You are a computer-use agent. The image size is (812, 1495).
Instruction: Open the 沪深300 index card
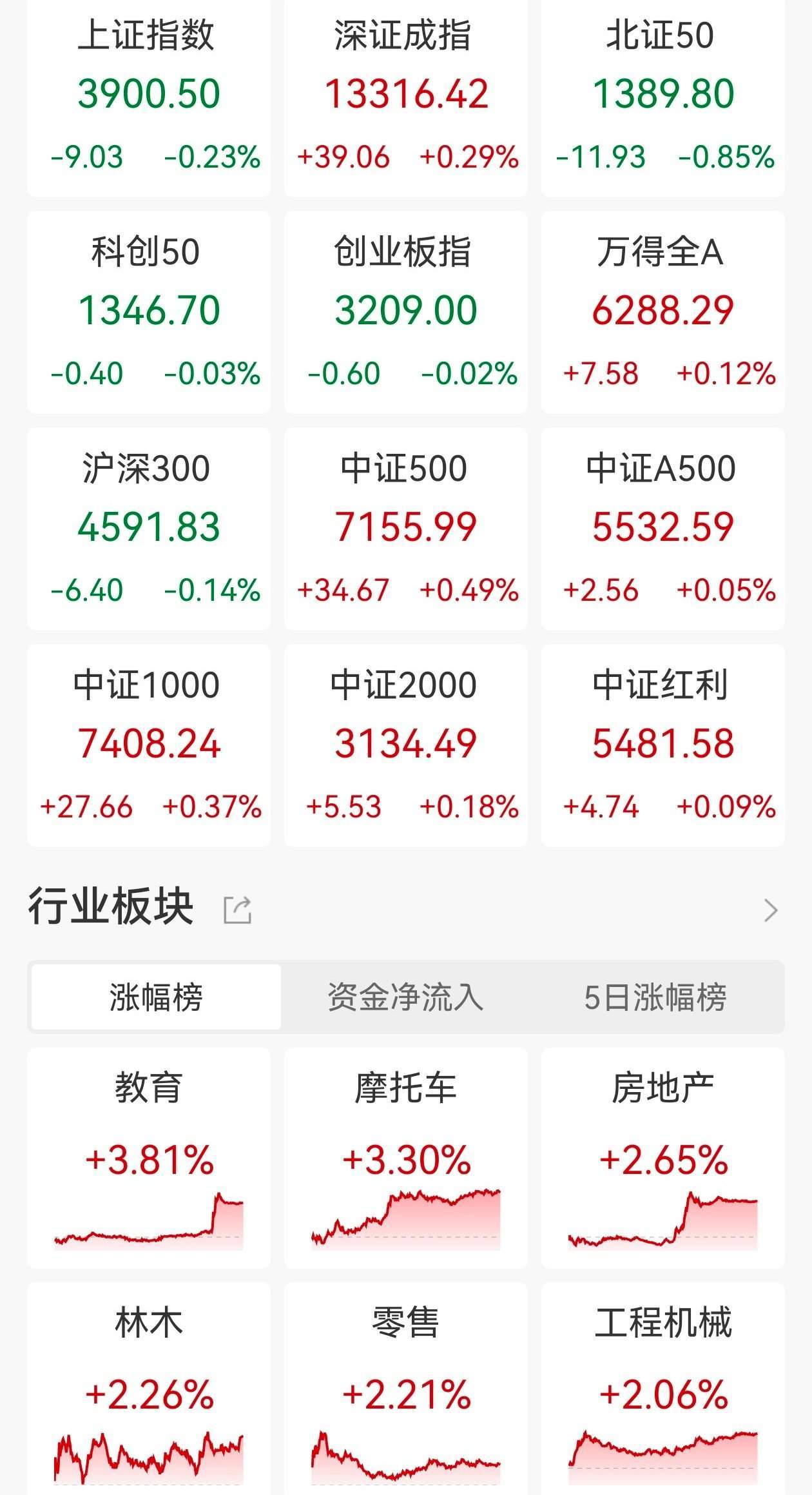coord(148,529)
